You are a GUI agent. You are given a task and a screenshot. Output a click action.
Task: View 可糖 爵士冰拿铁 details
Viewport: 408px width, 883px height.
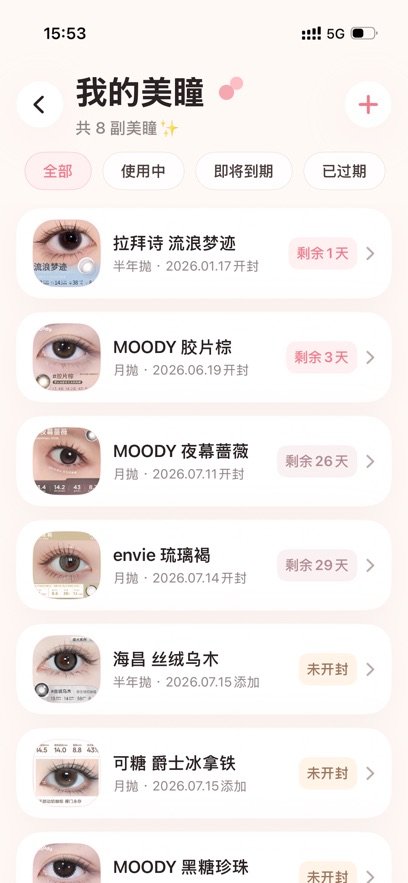tap(204, 773)
